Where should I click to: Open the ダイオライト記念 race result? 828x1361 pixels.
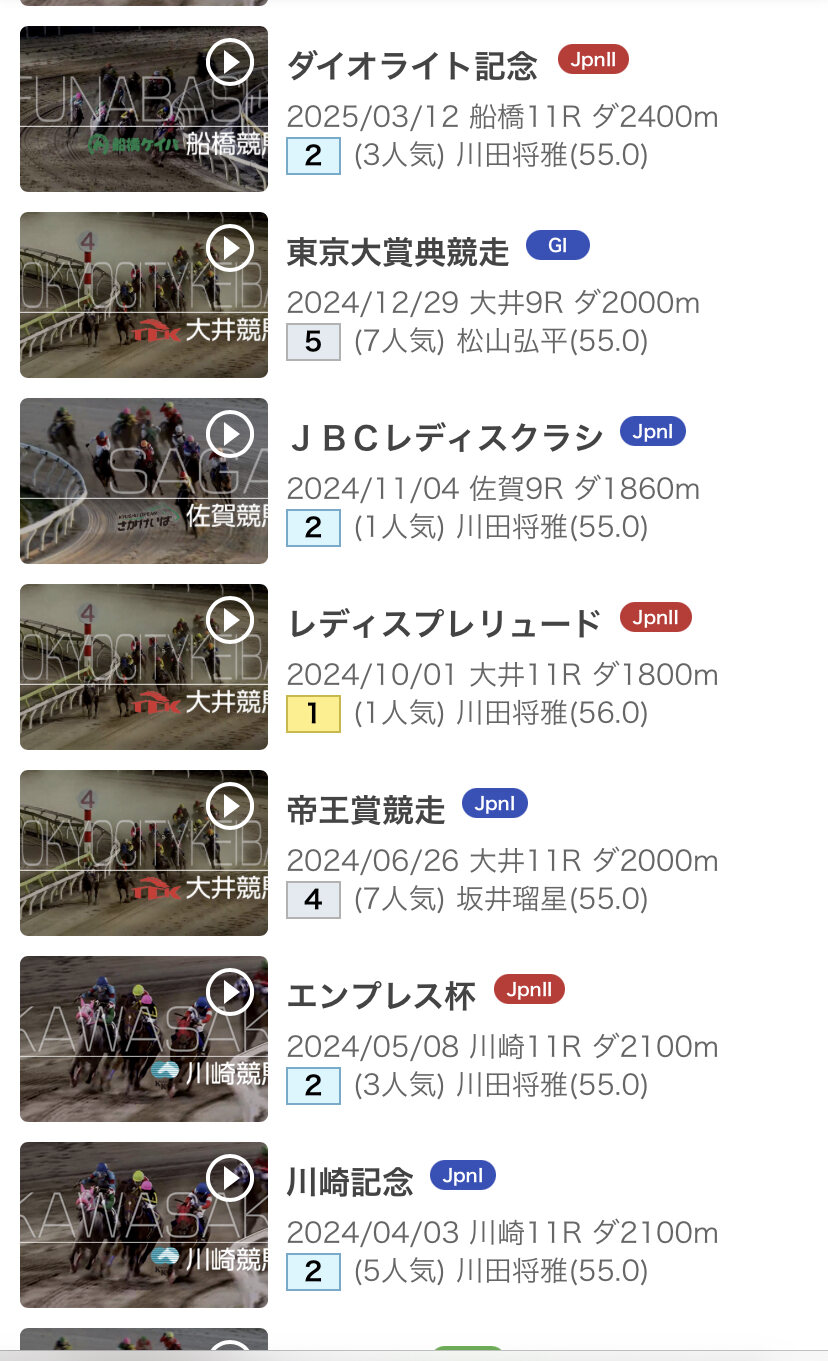pos(412,66)
